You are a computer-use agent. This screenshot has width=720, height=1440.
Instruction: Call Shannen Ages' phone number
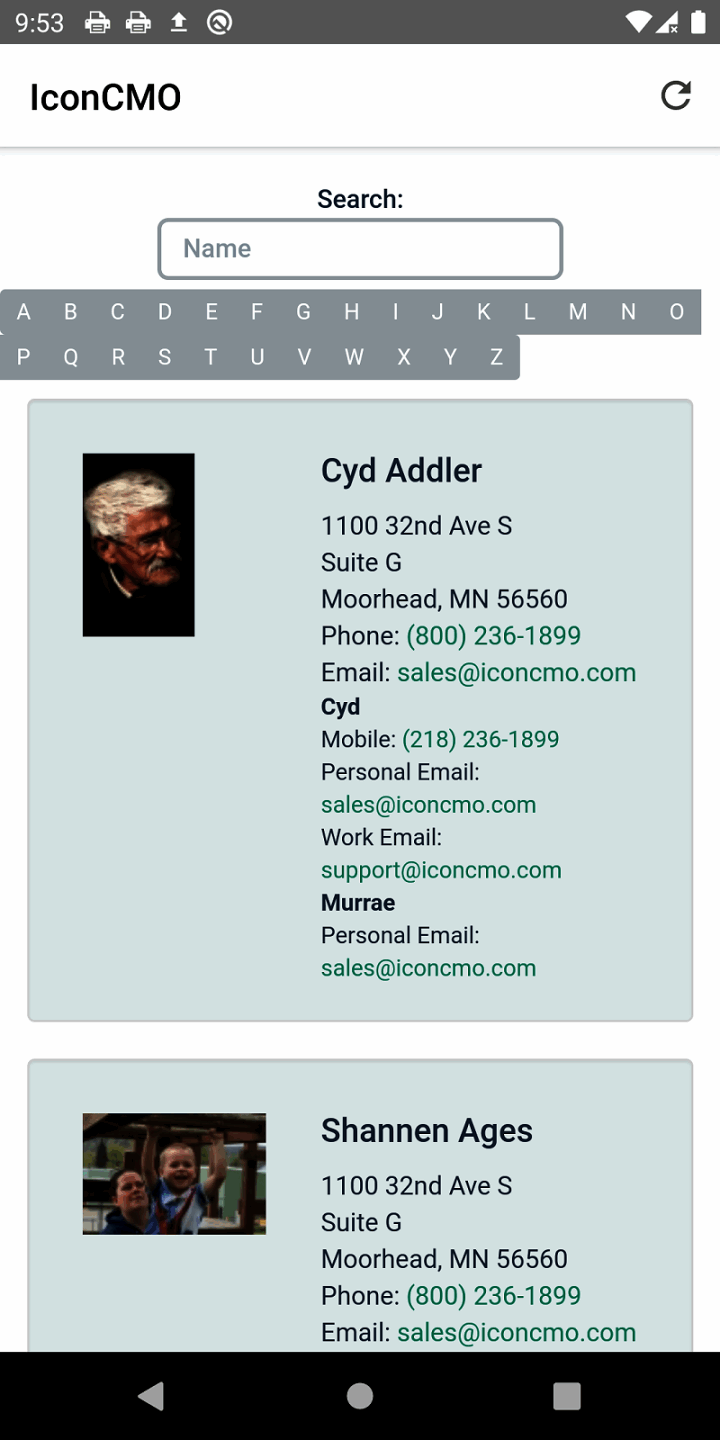click(493, 1296)
